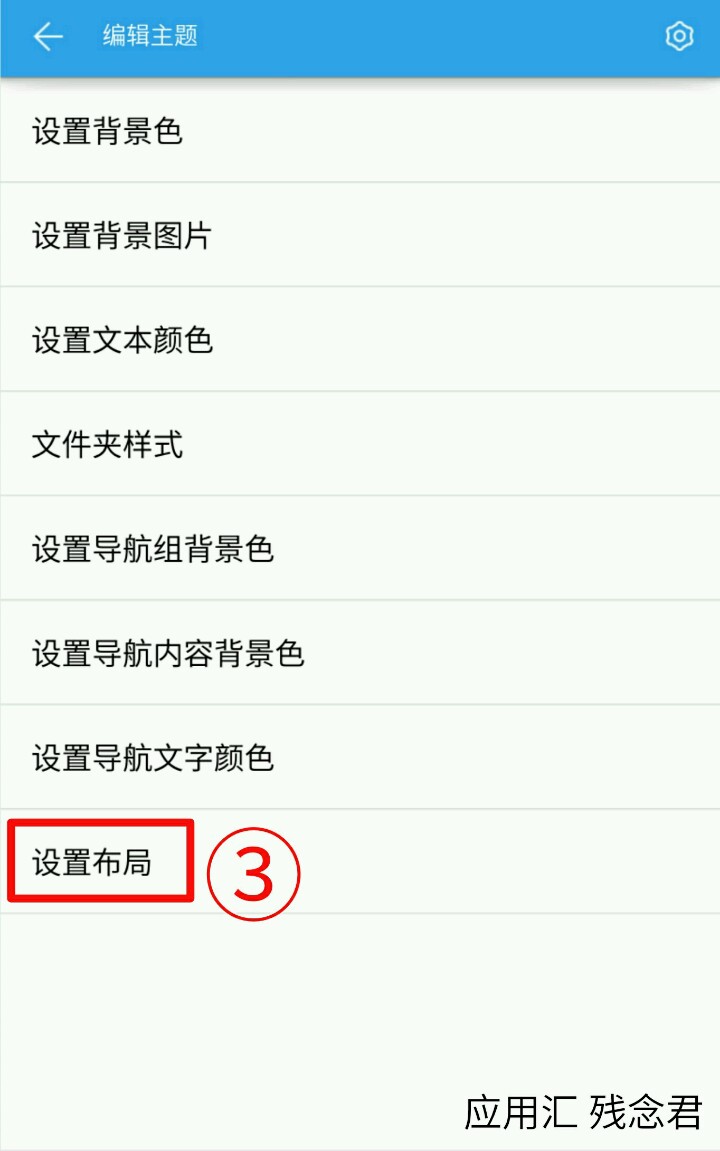Open 设置导航组背景色 row
720x1151 pixels.
[152, 549]
